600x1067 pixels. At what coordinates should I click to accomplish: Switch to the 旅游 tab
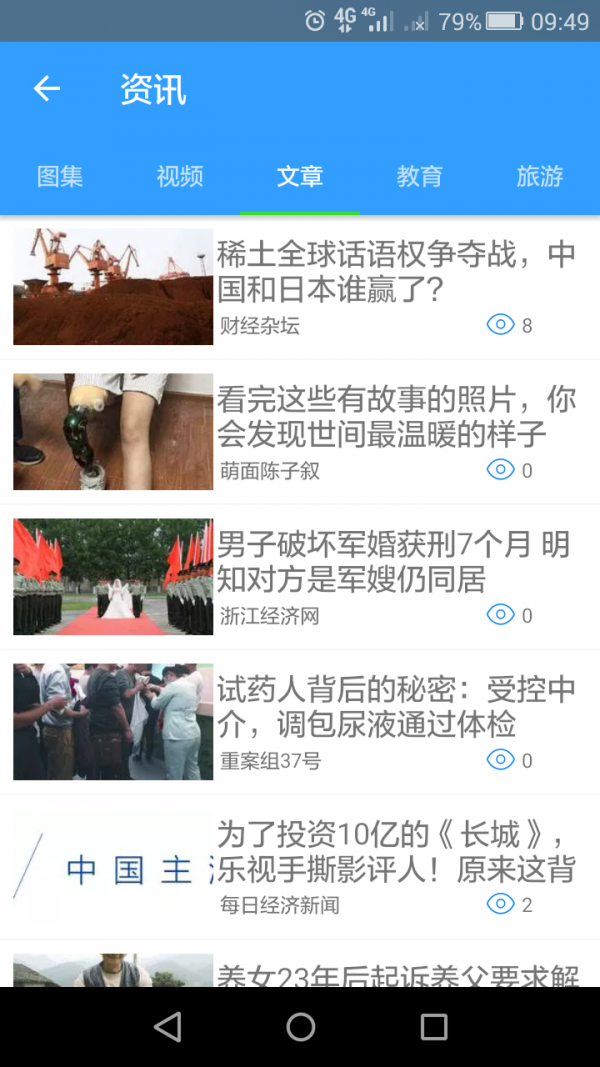pos(540,177)
